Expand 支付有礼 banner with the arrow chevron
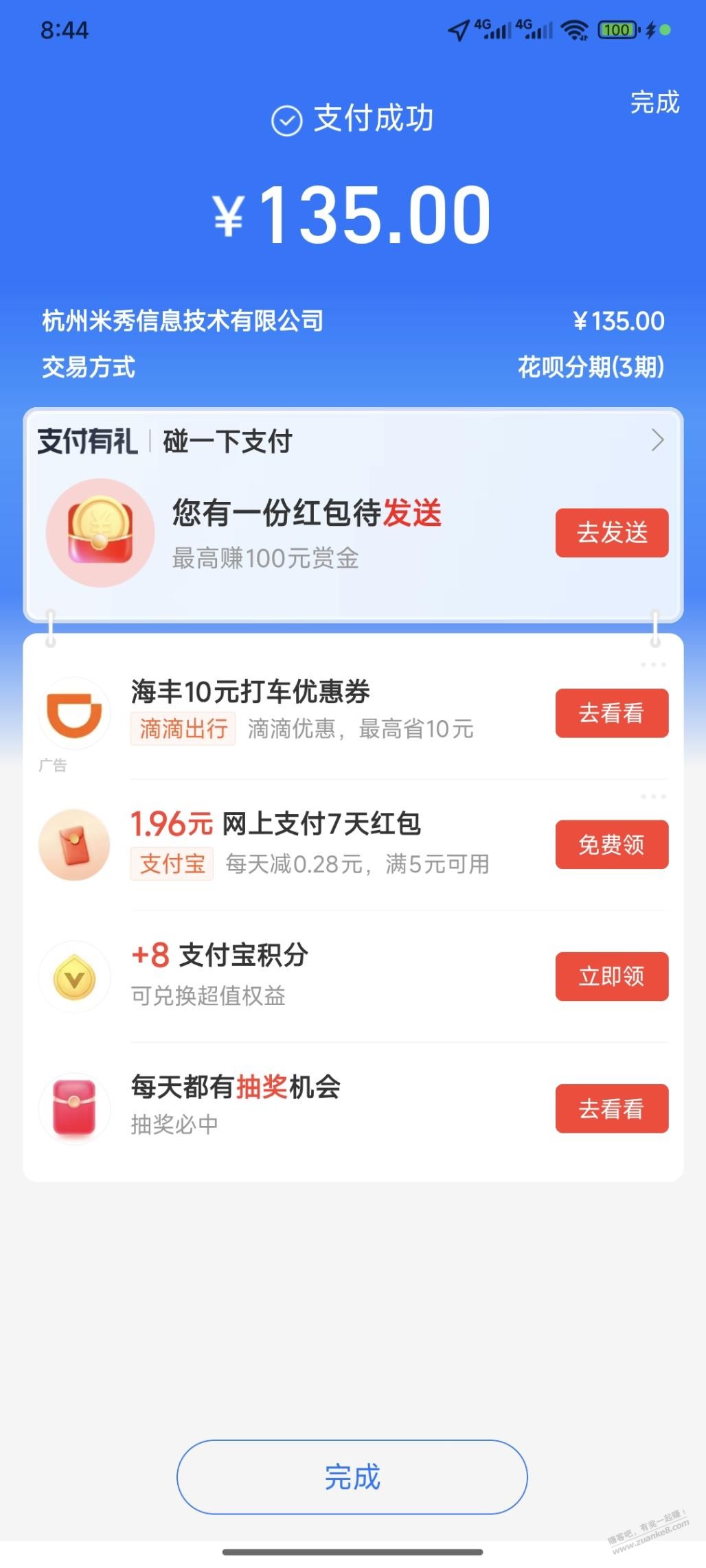 (x=657, y=440)
